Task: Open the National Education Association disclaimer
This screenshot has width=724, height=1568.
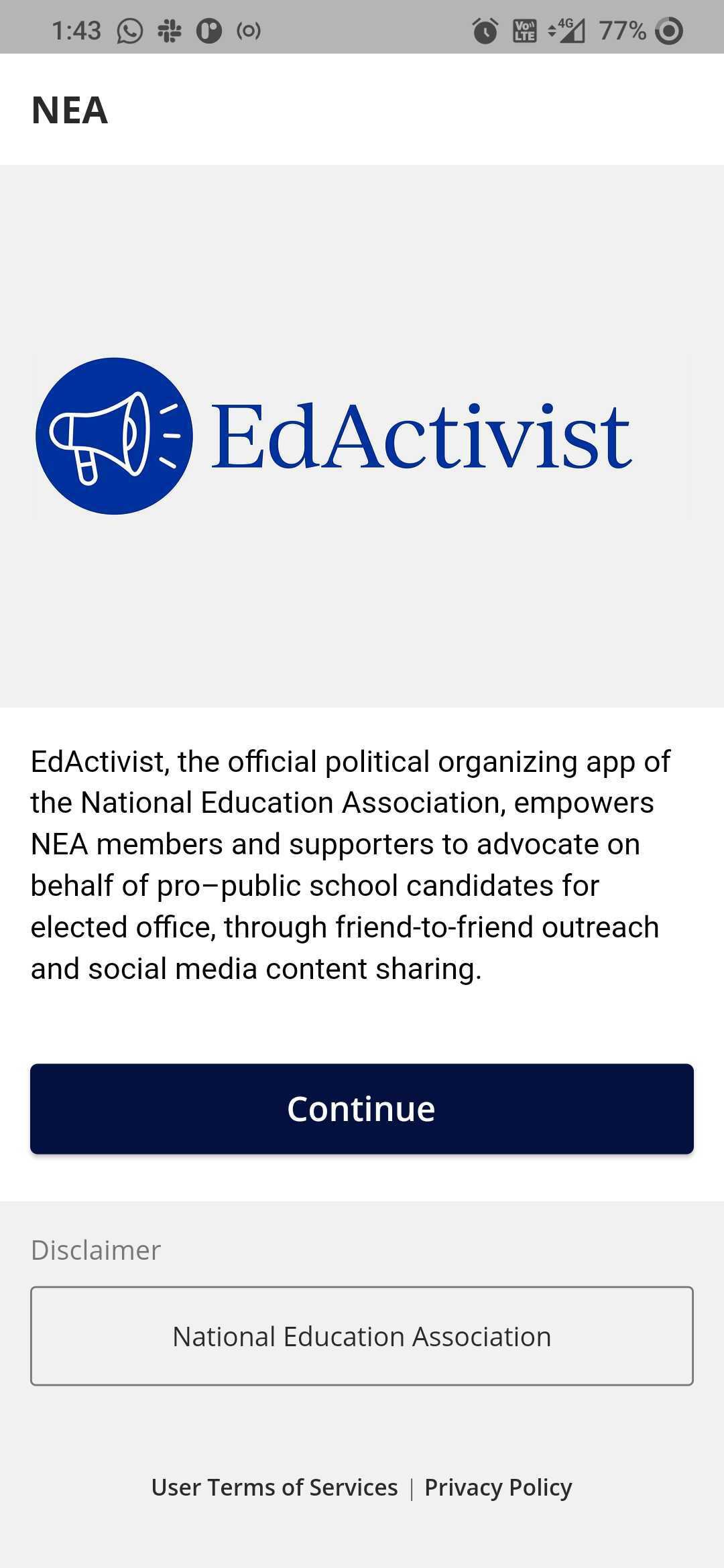Action: tap(362, 1336)
